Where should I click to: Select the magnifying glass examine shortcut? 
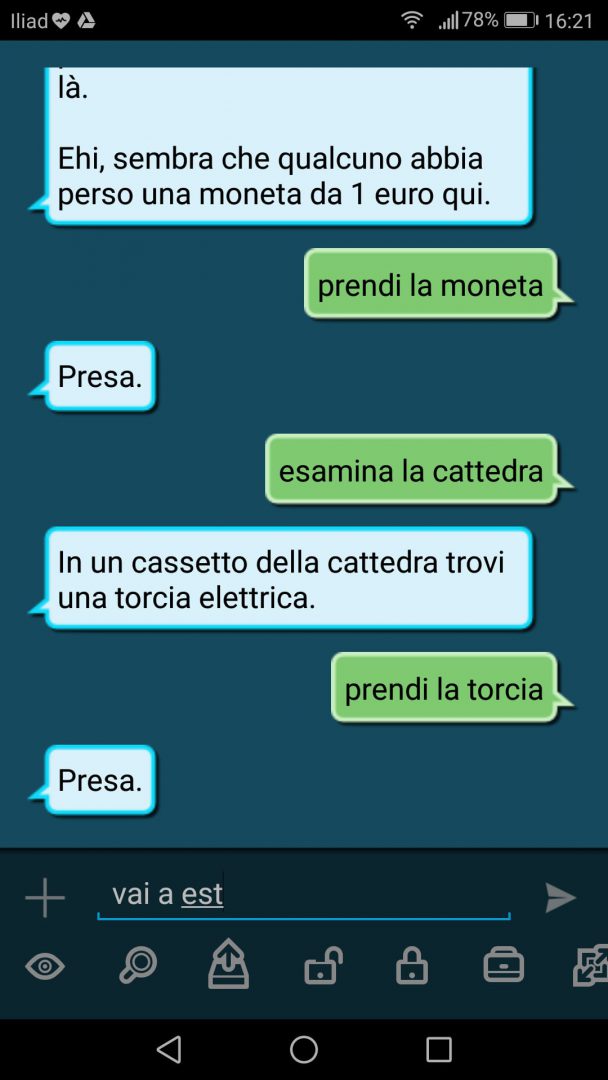coord(137,966)
